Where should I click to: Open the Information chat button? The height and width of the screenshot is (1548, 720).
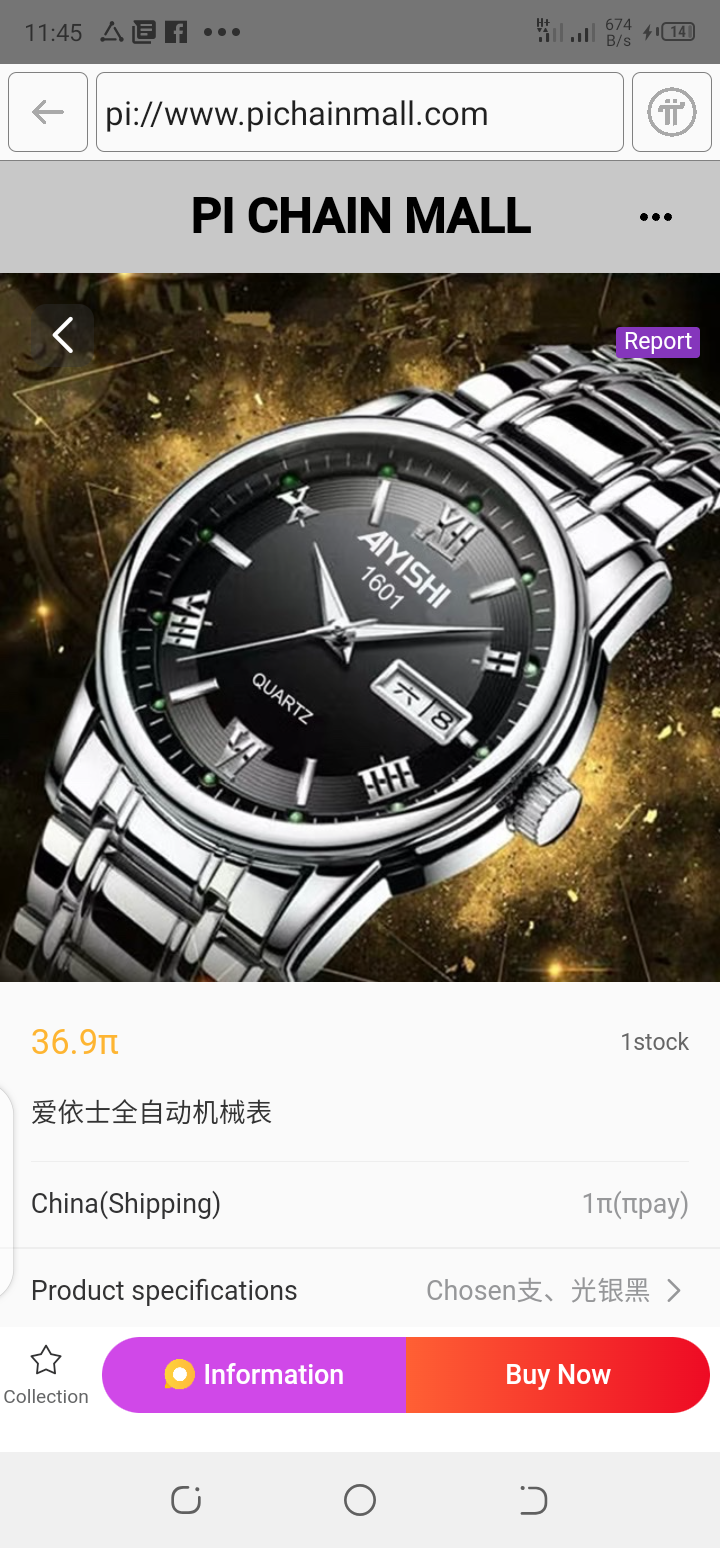click(254, 1375)
